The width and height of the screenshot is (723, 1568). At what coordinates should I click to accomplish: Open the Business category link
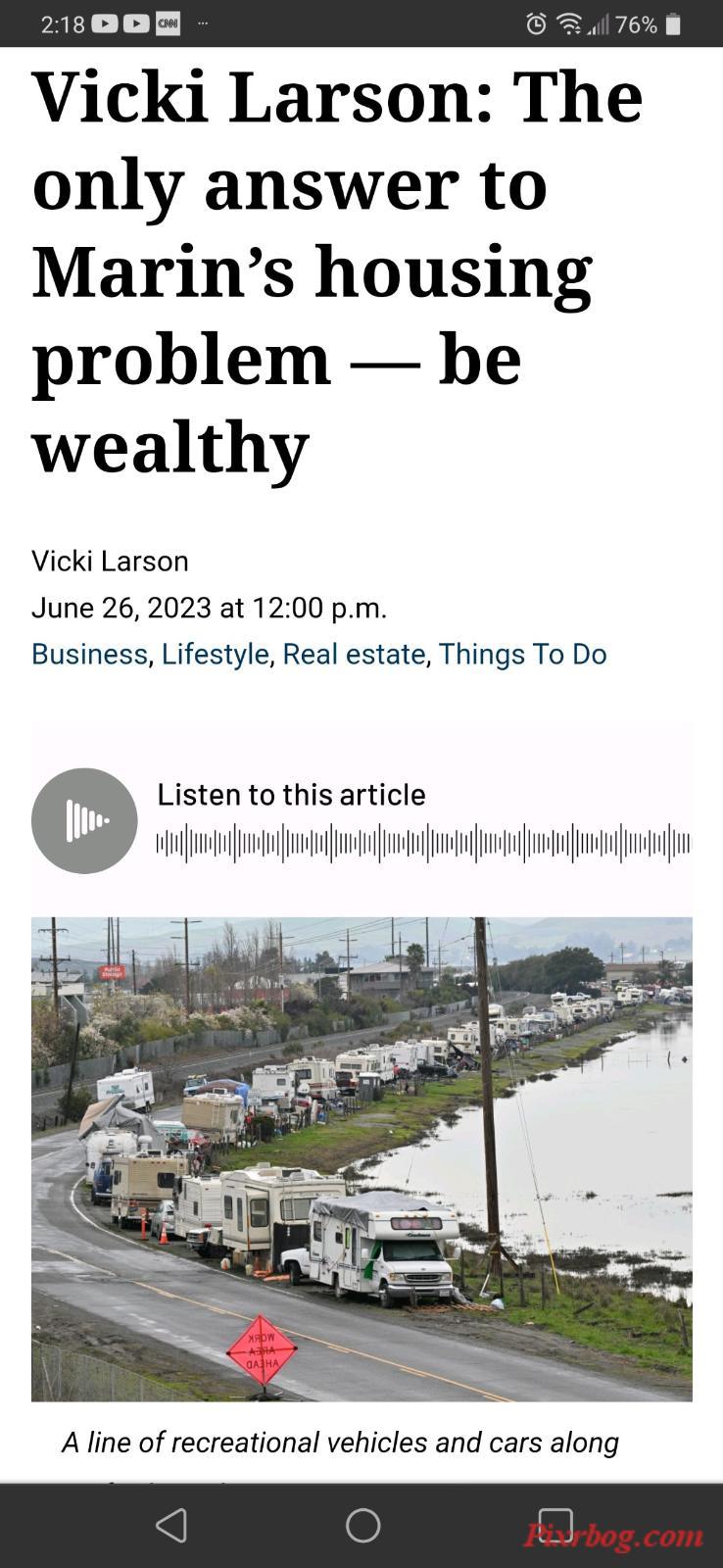point(89,654)
